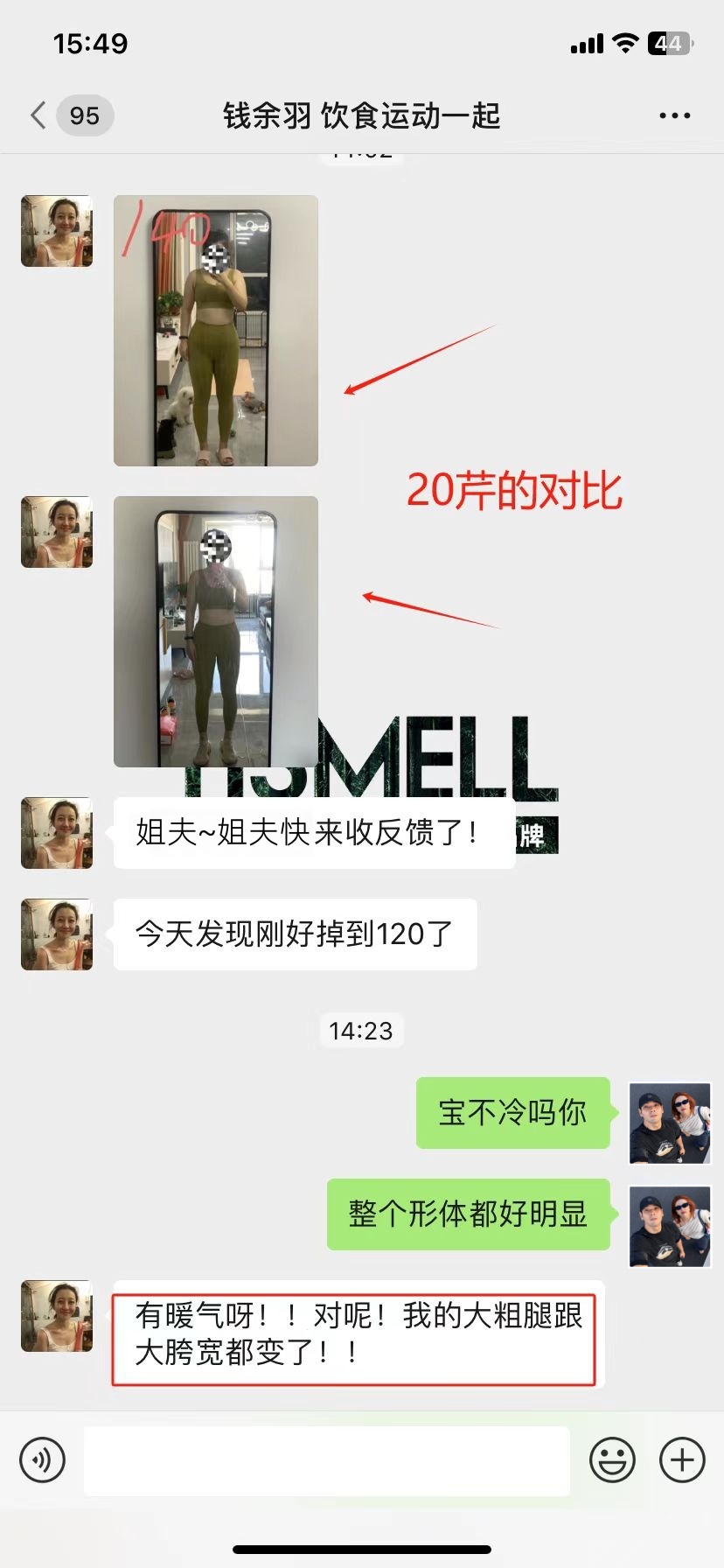Open the plus attachment menu
Screen dimensions: 724x1568
point(682,1459)
